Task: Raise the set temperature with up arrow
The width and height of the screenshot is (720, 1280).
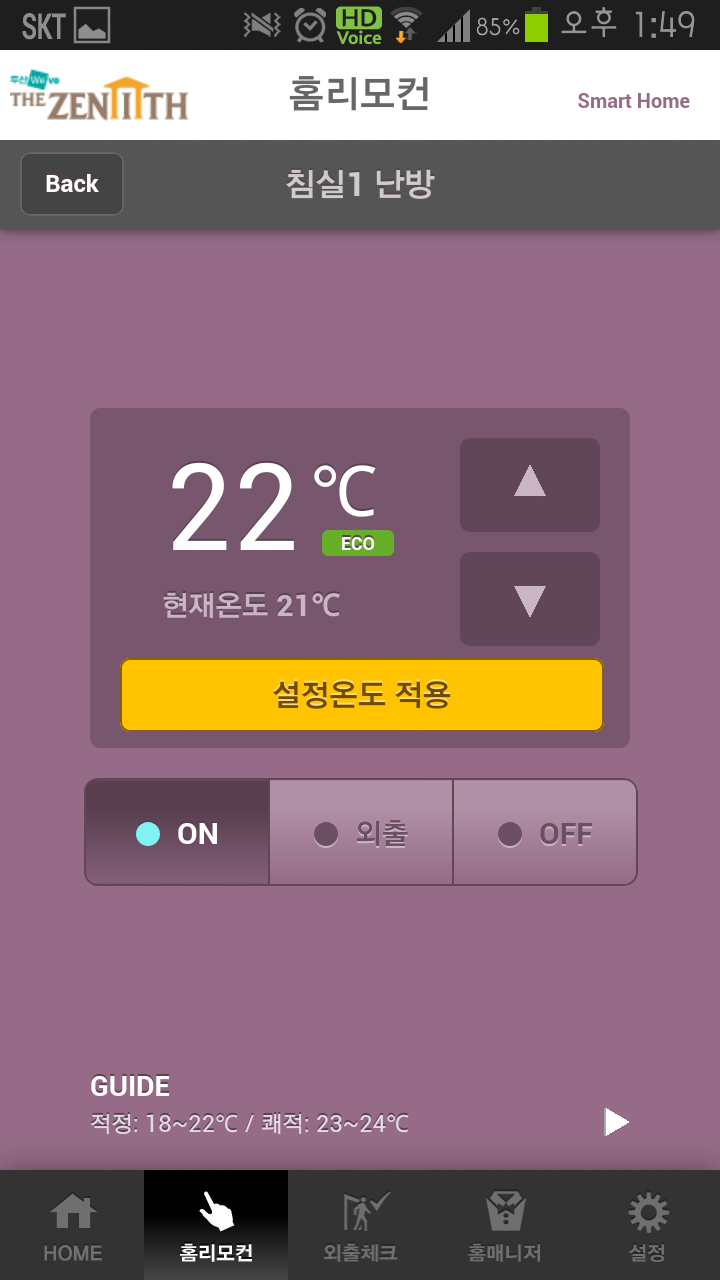Action: tap(529, 485)
